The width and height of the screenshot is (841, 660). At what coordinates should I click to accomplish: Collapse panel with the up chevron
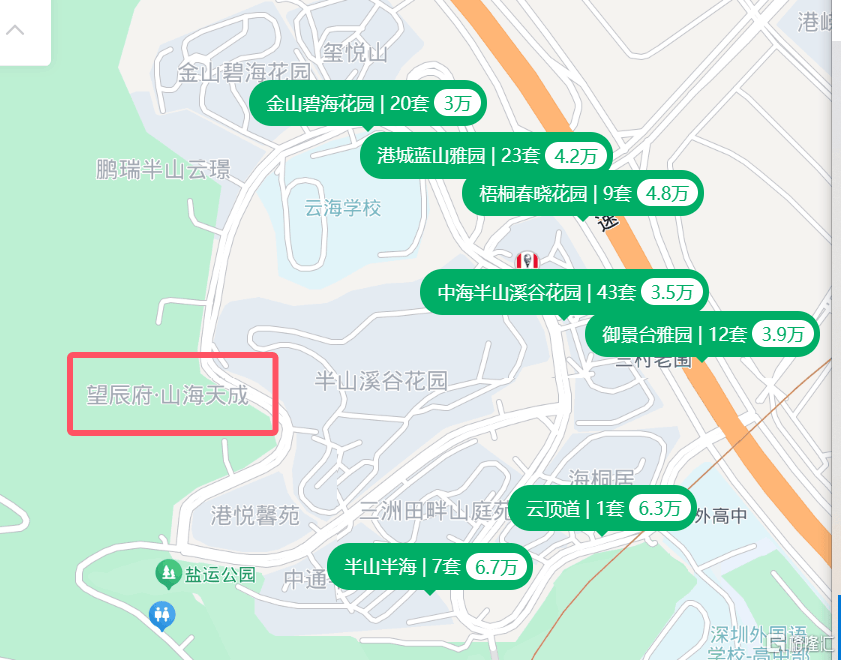point(16,30)
